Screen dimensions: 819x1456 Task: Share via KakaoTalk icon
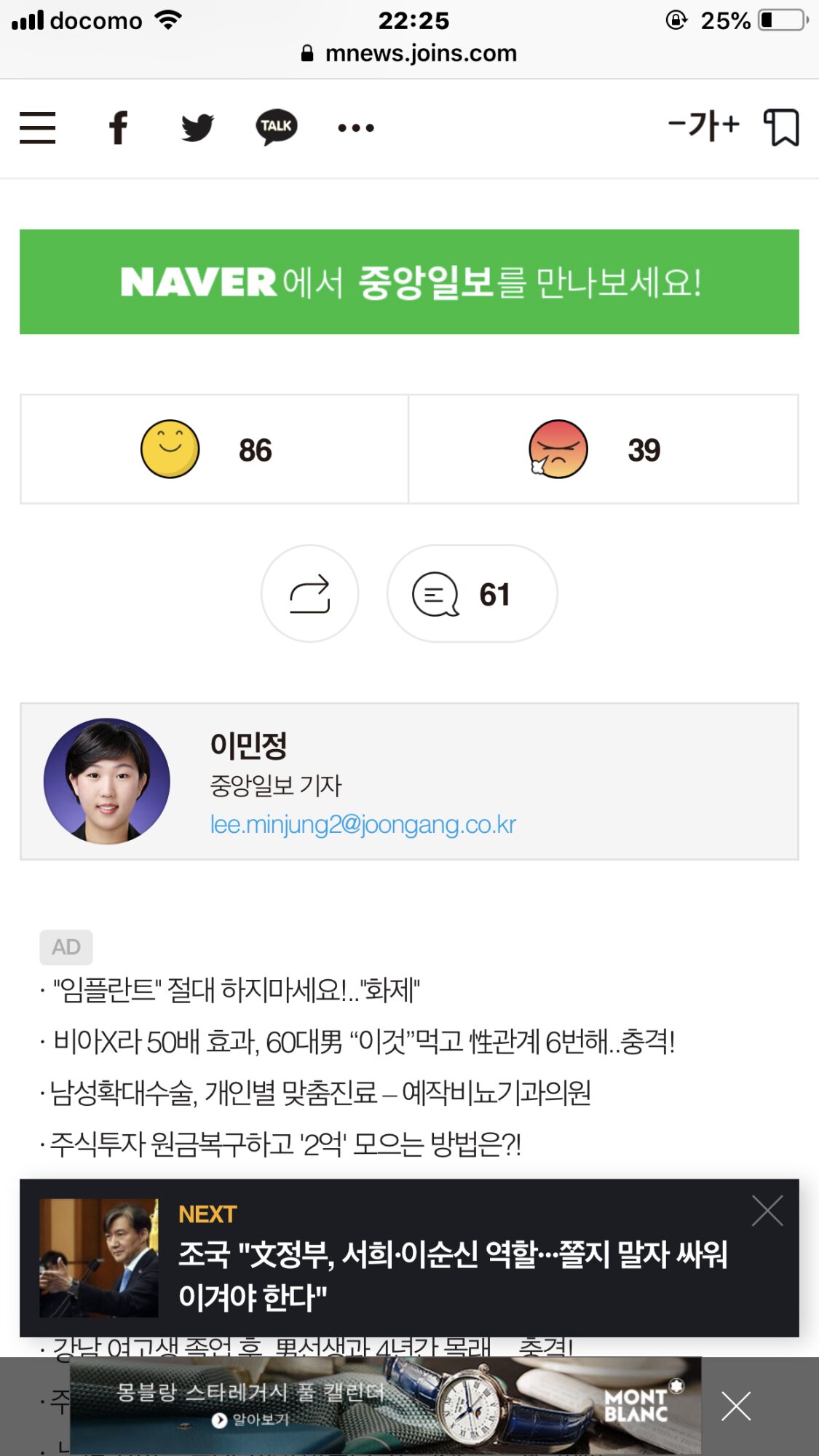point(277,127)
